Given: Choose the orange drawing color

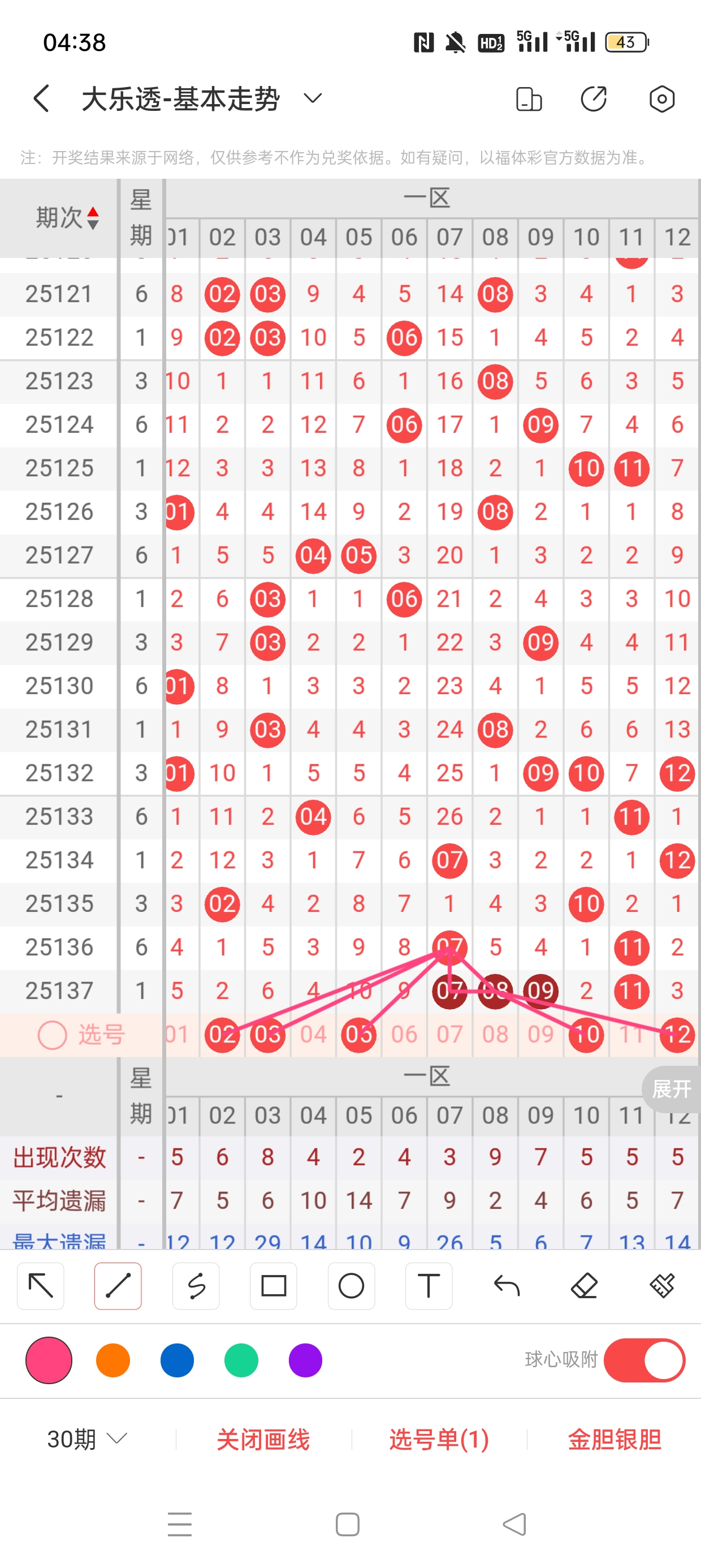Looking at the screenshot, I should [x=113, y=1360].
